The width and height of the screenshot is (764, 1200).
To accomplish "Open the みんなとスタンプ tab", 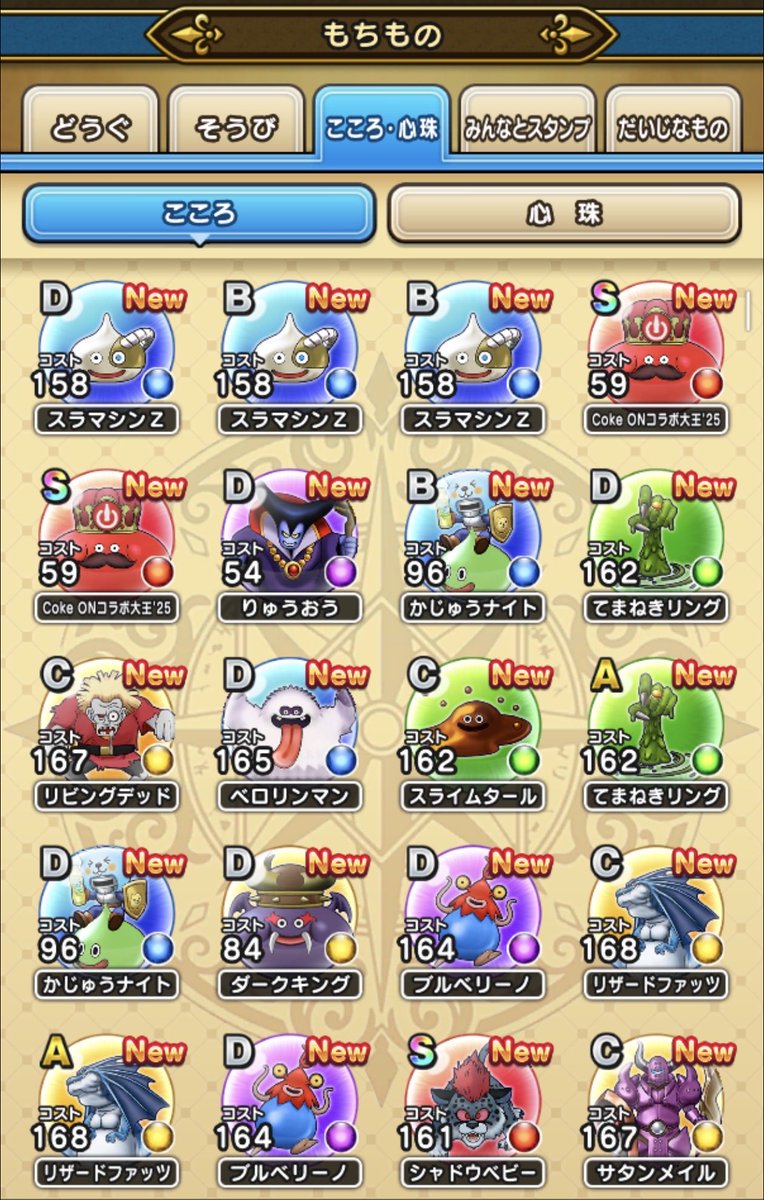I will coord(528,128).
